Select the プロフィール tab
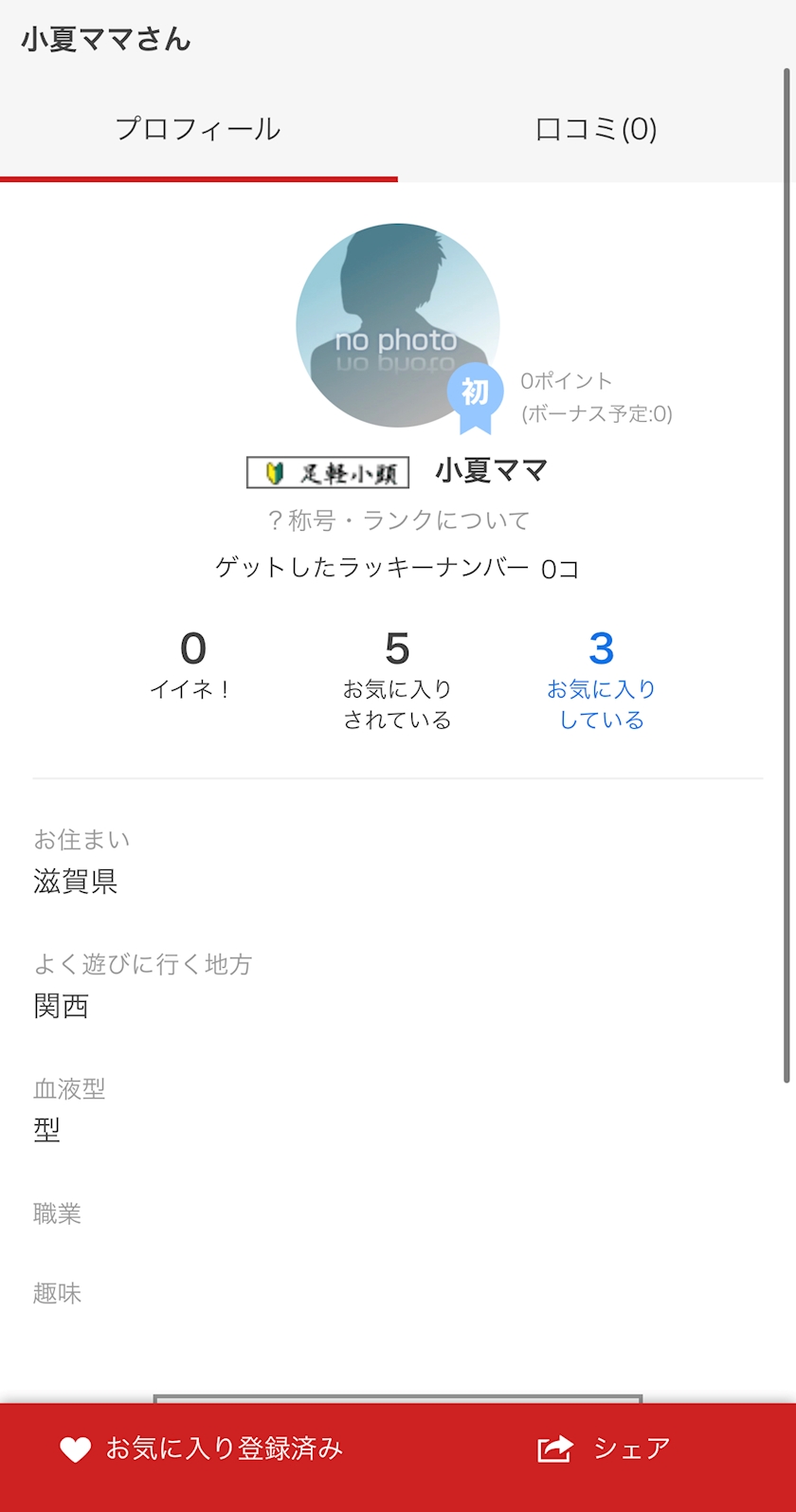The image size is (796, 1512). coord(198,129)
